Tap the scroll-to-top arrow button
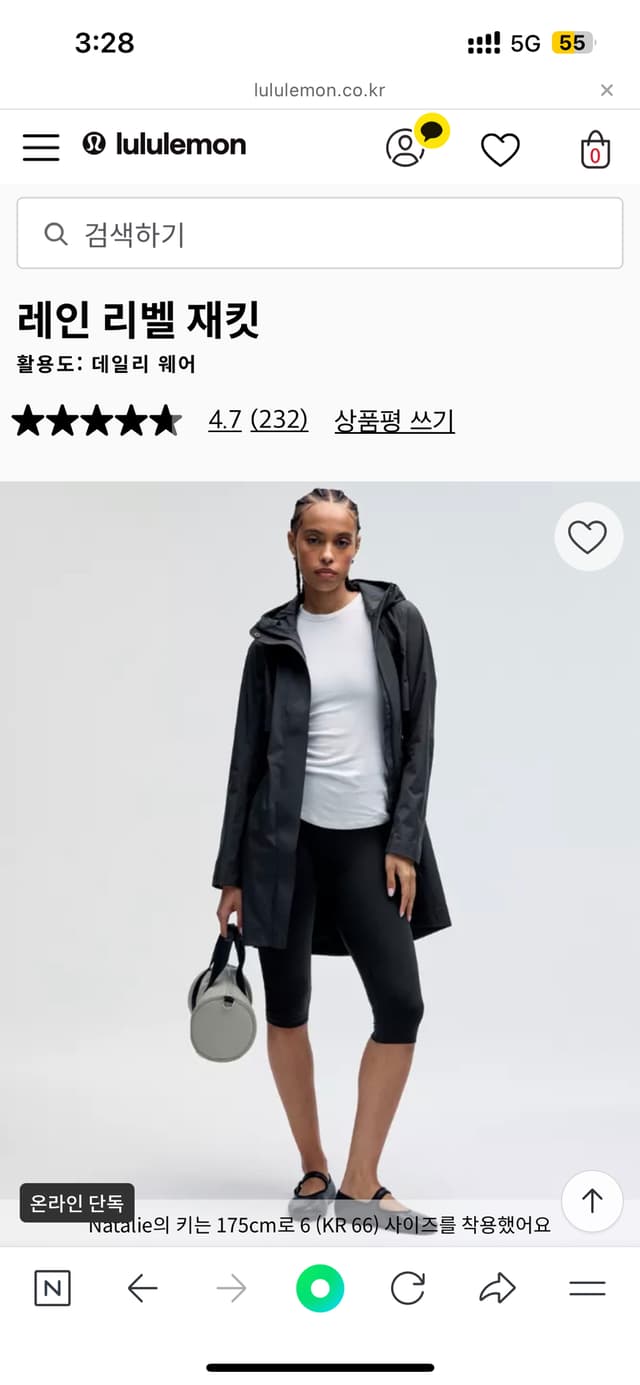The image size is (640, 1385). [x=592, y=1201]
